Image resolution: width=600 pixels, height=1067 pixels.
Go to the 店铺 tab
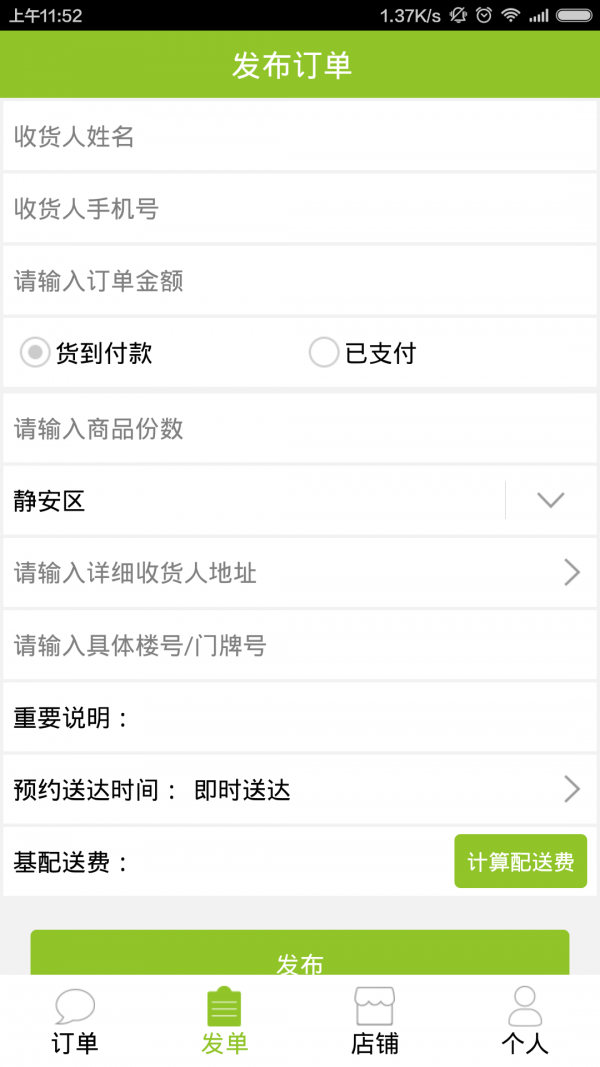pos(375,1022)
